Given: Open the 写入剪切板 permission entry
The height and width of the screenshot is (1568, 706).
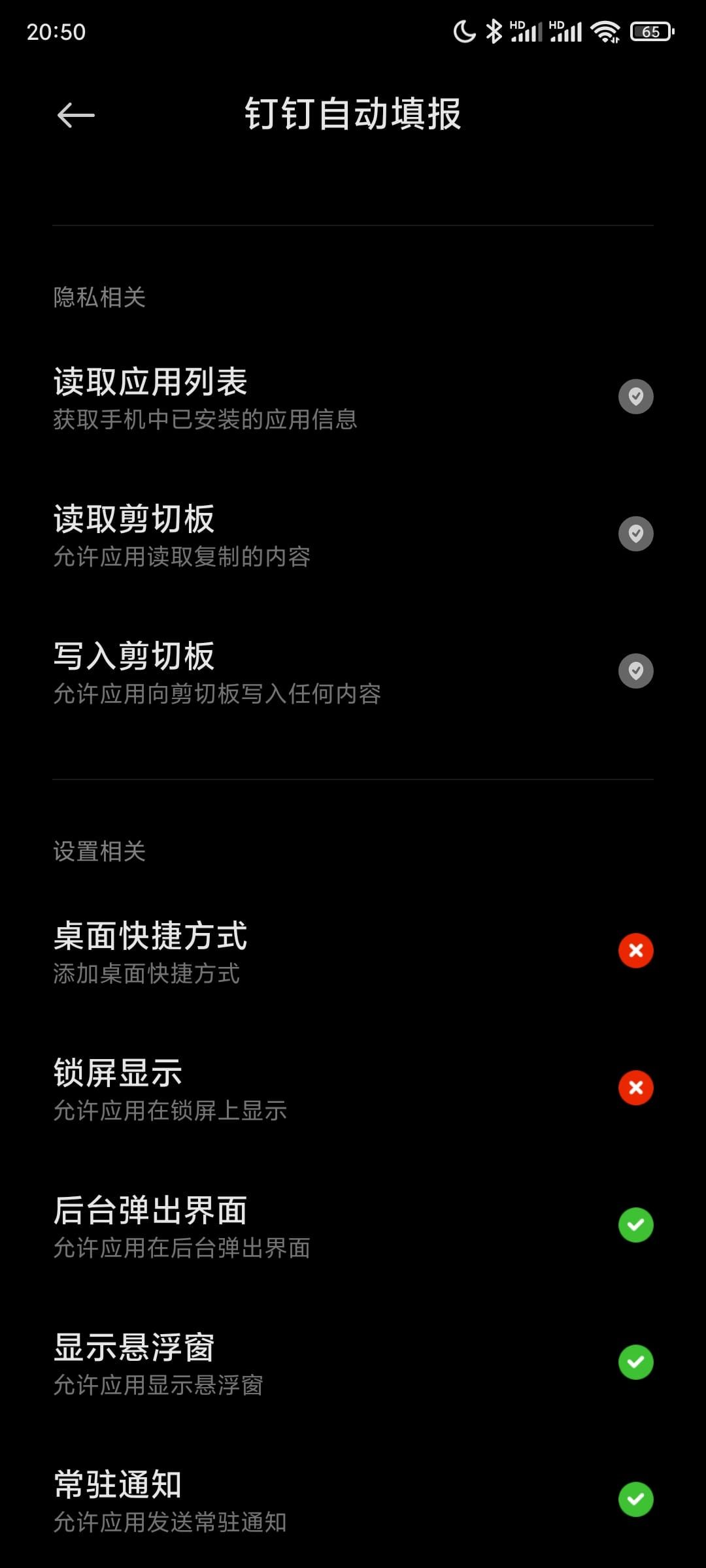Looking at the screenshot, I should (261, 670).
